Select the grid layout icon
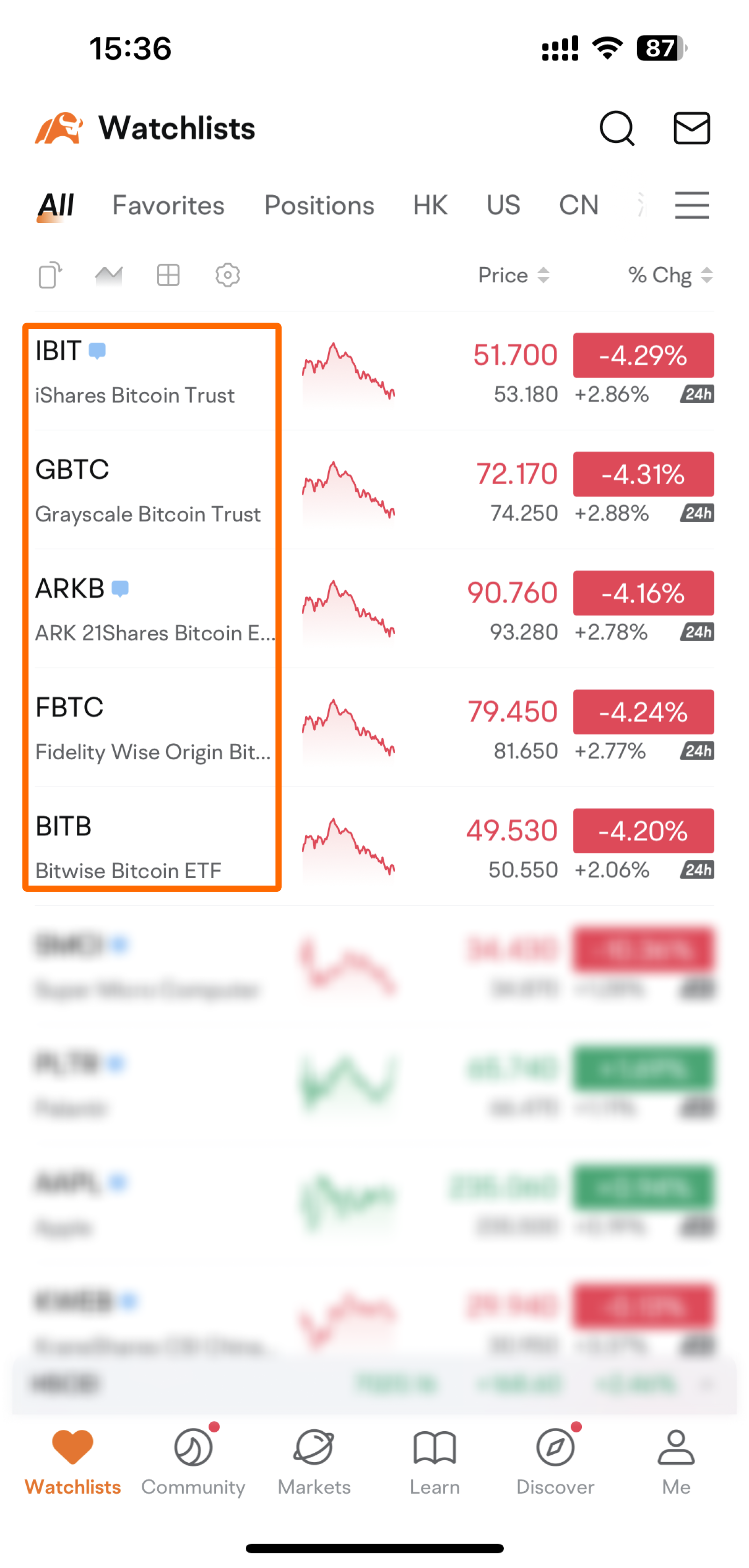 169,275
